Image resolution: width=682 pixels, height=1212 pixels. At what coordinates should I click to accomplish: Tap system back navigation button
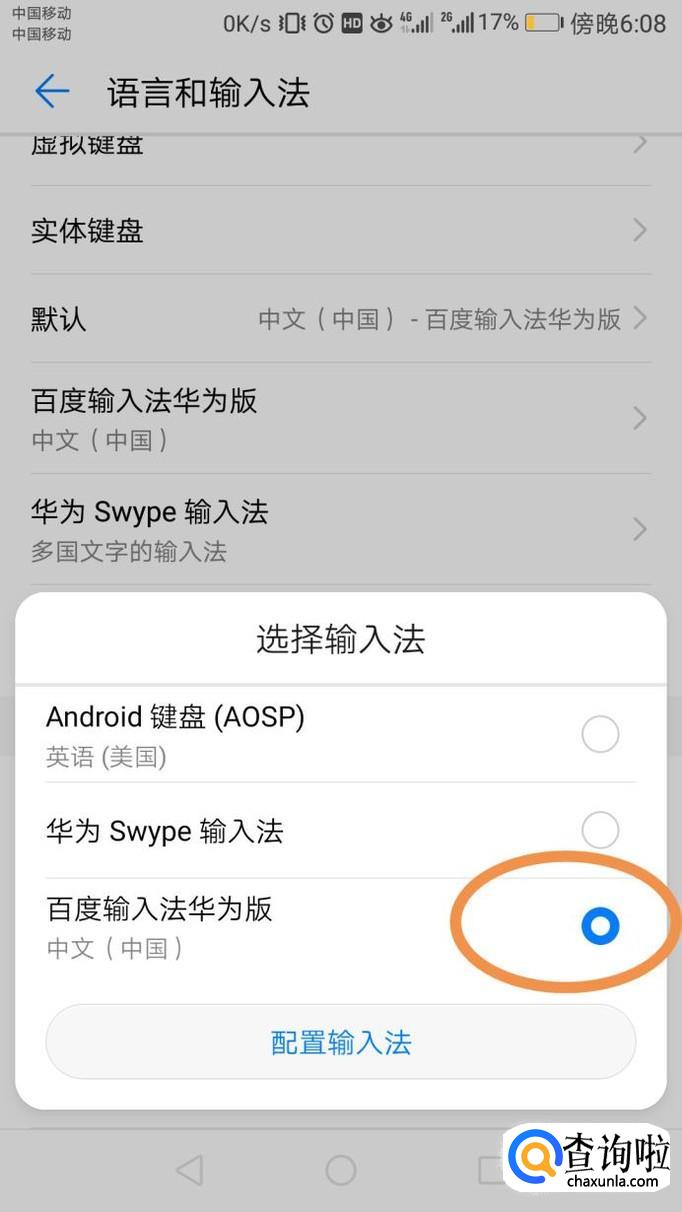pyautogui.click(x=189, y=1170)
